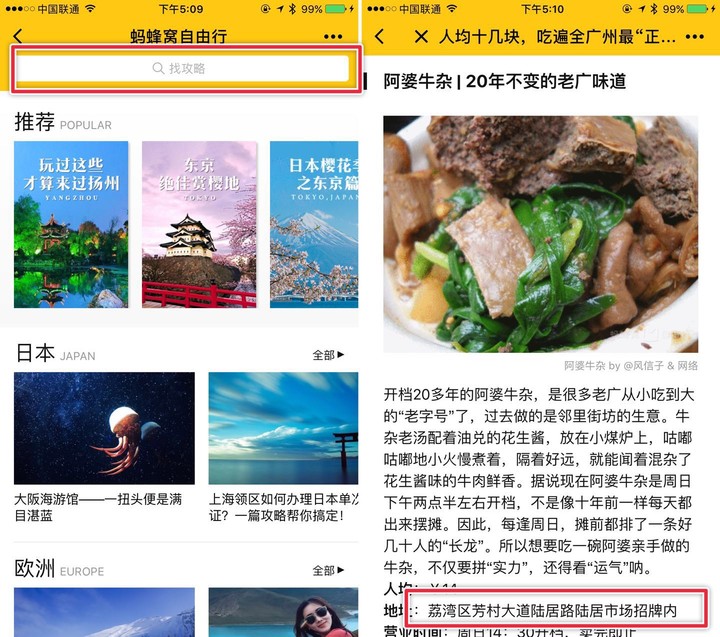Go back from the 人均十几块 article
Screen dimensions: 720x637
coord(379,37)
